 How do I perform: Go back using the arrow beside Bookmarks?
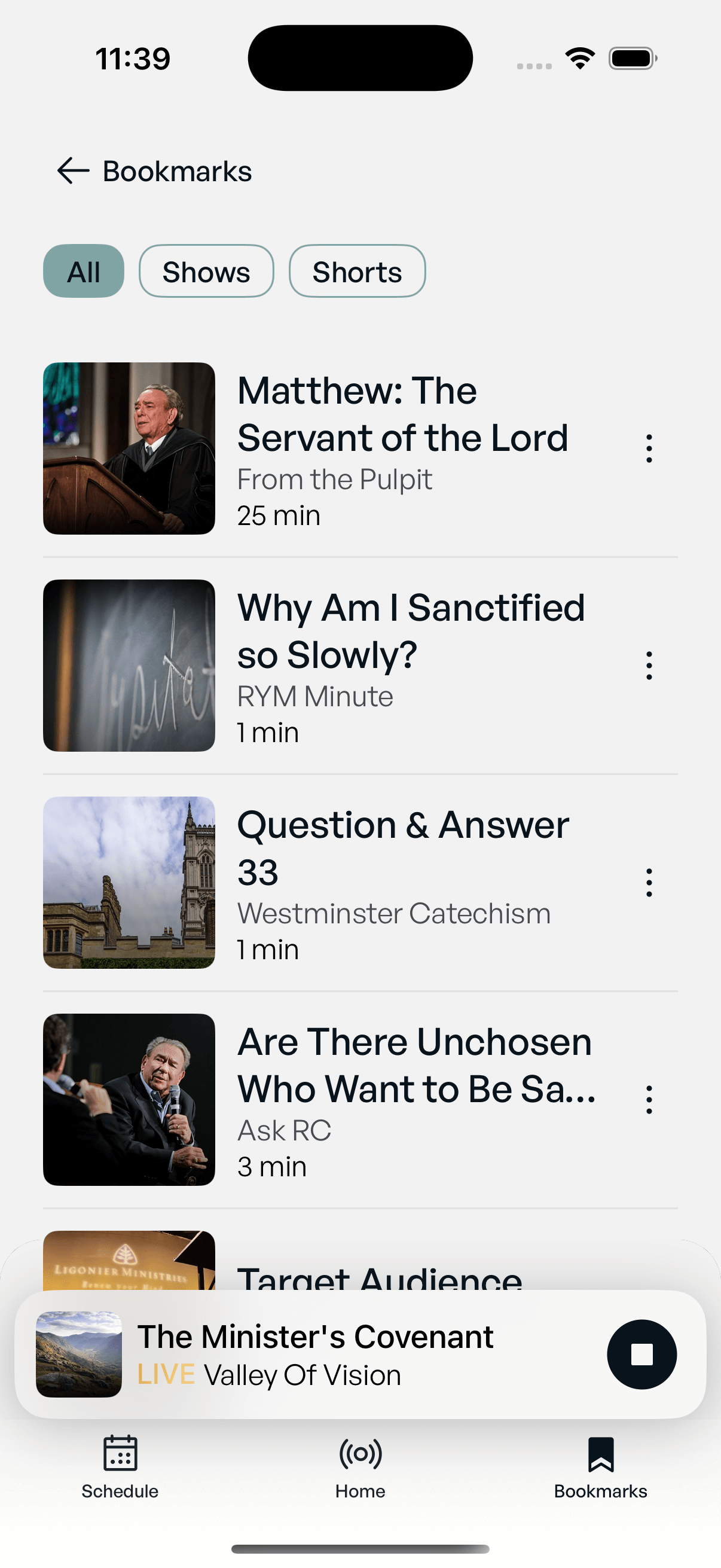point(74,170)
